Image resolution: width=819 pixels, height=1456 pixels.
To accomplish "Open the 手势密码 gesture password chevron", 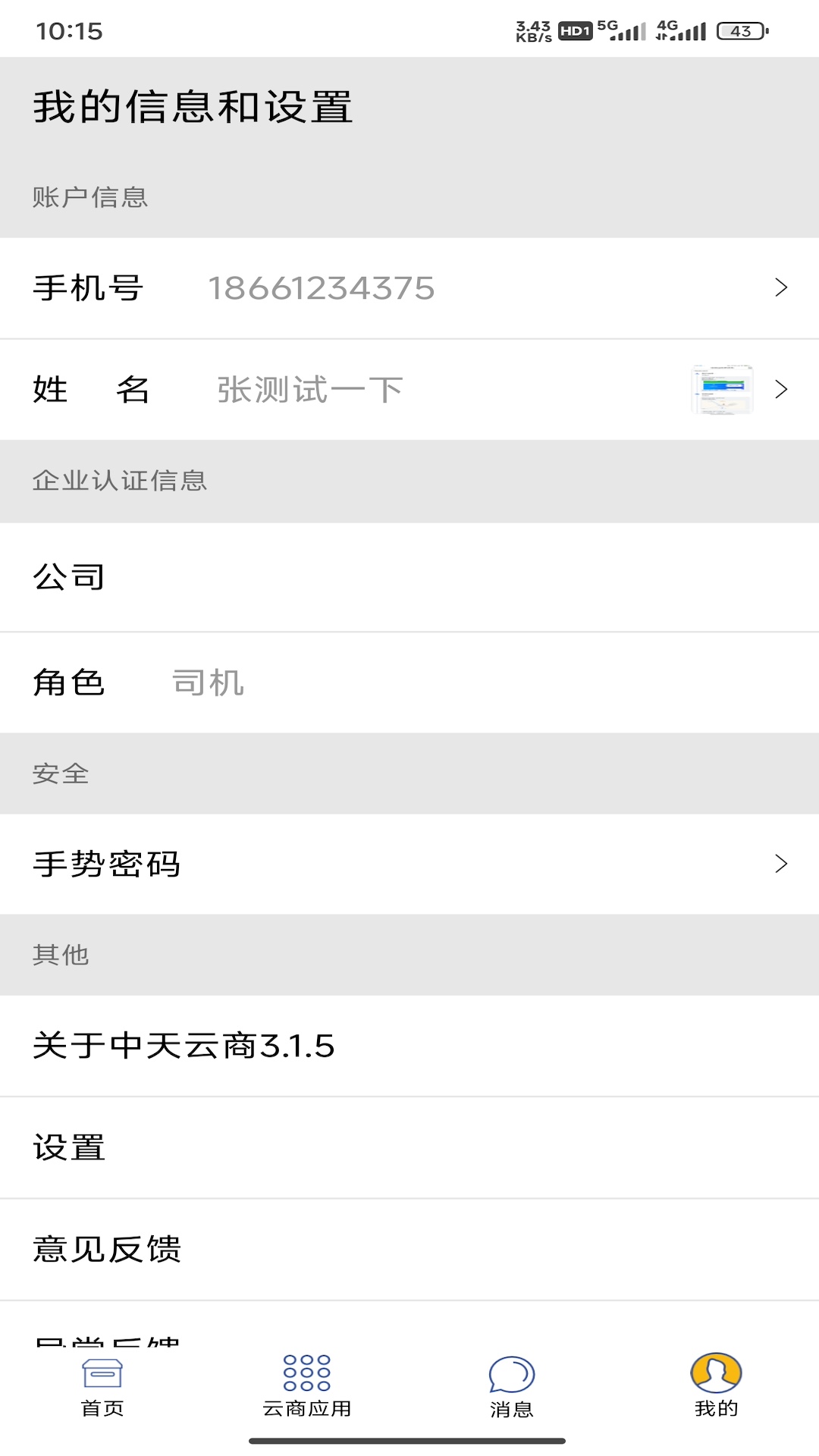I will click(x=781, y=864).
